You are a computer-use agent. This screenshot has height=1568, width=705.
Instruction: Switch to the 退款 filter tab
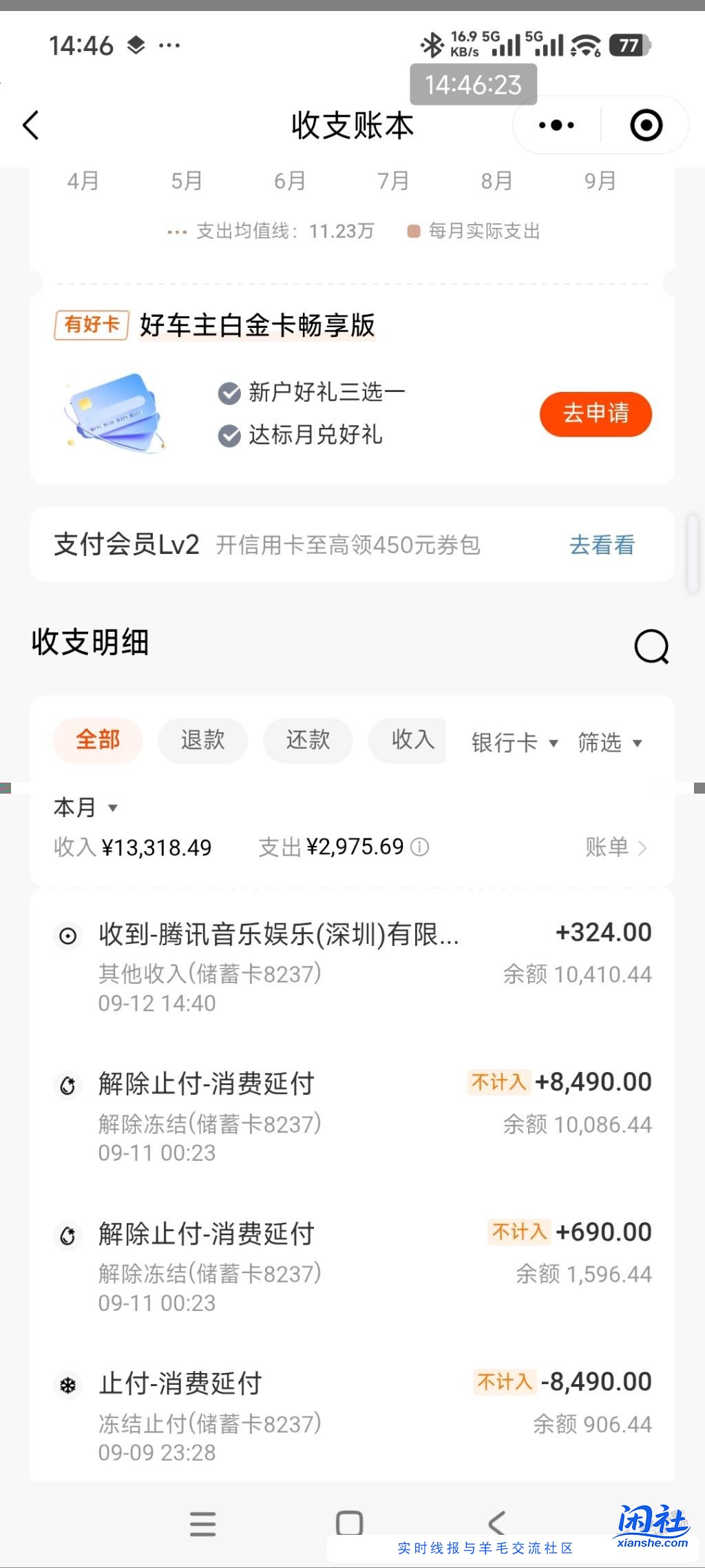pyautogui.click(x=202, y=740)
